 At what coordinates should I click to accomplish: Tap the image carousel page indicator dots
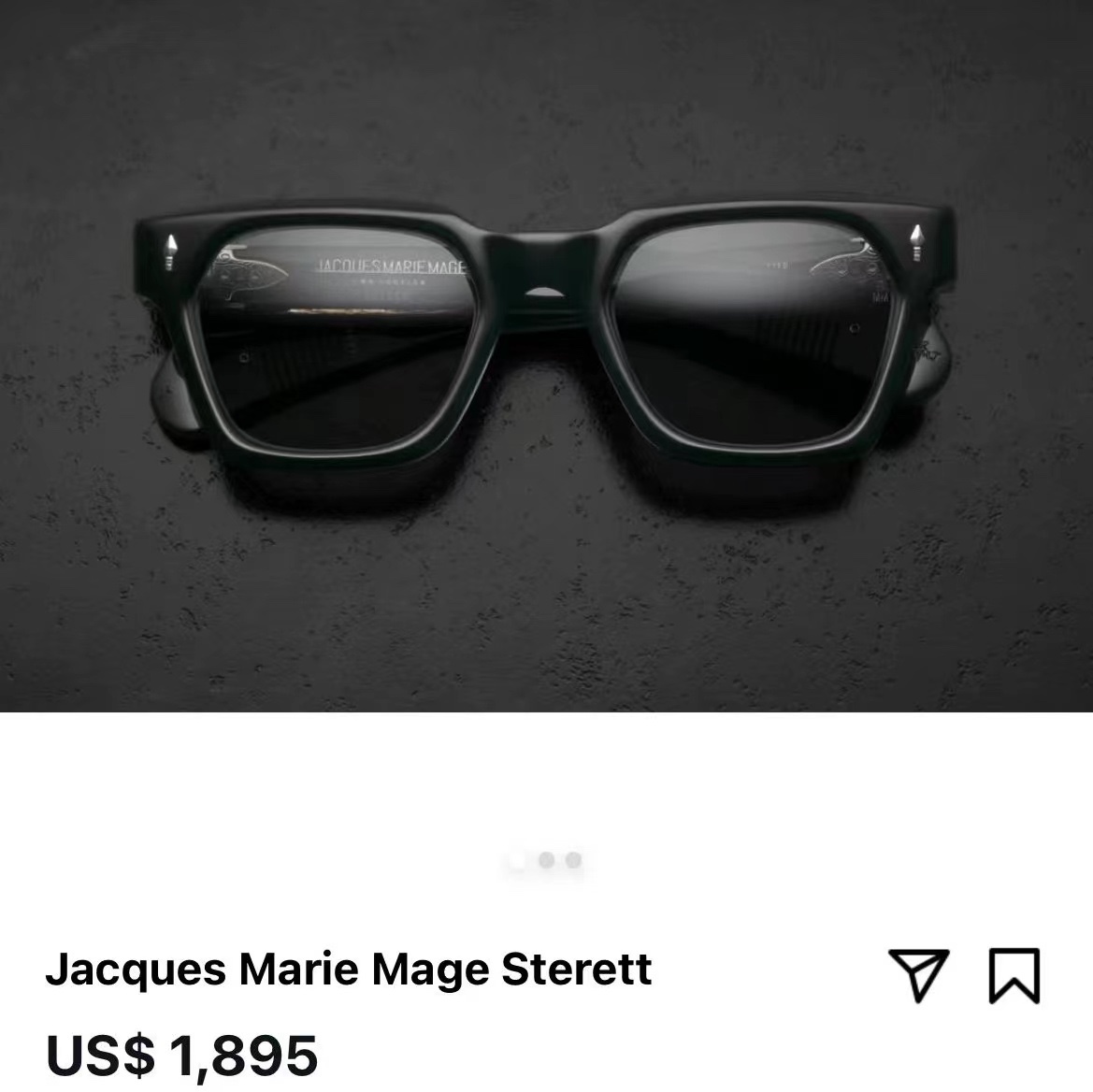(547, 859)
